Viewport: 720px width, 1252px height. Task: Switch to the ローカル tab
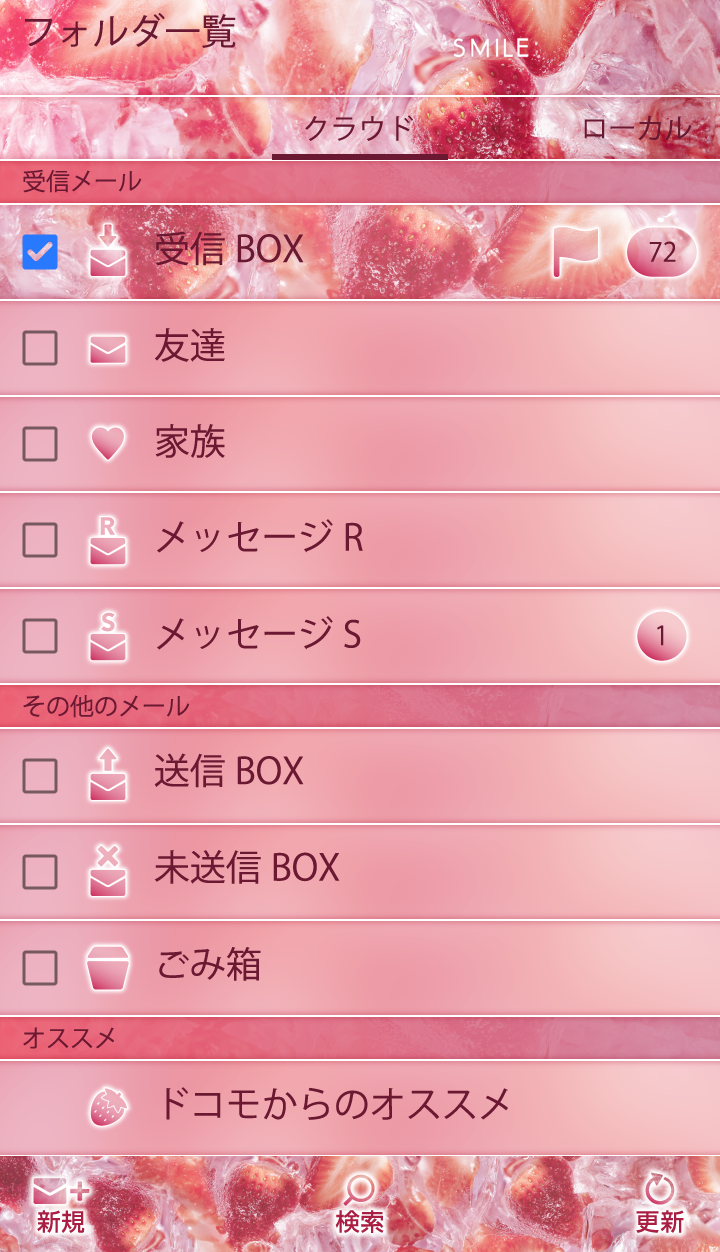coord(636,129)
